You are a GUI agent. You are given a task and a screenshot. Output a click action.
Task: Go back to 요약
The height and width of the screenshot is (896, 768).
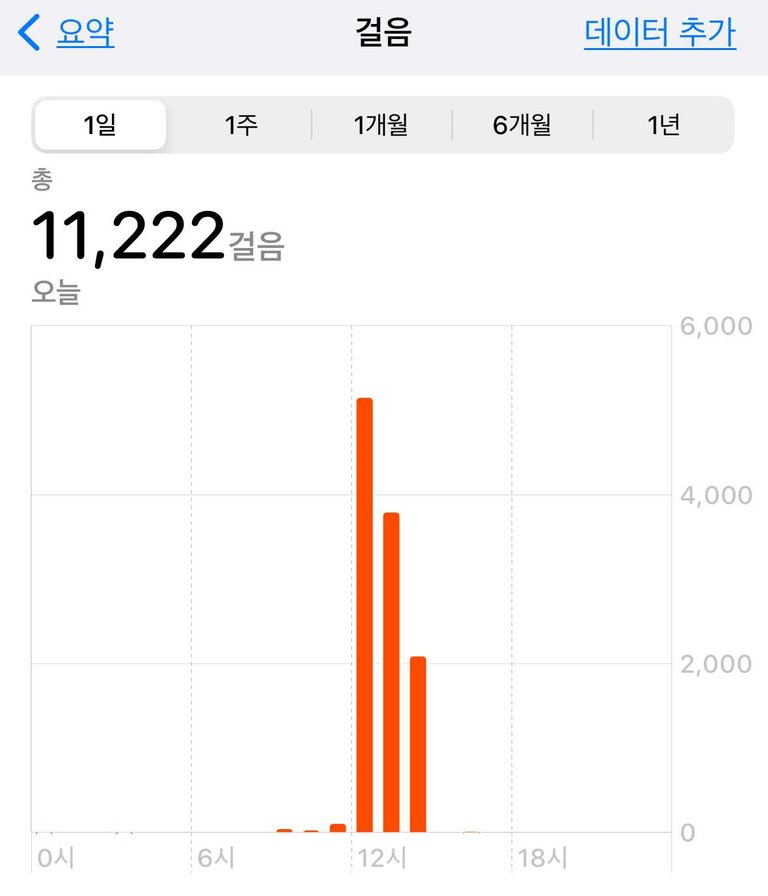(68, 33)
